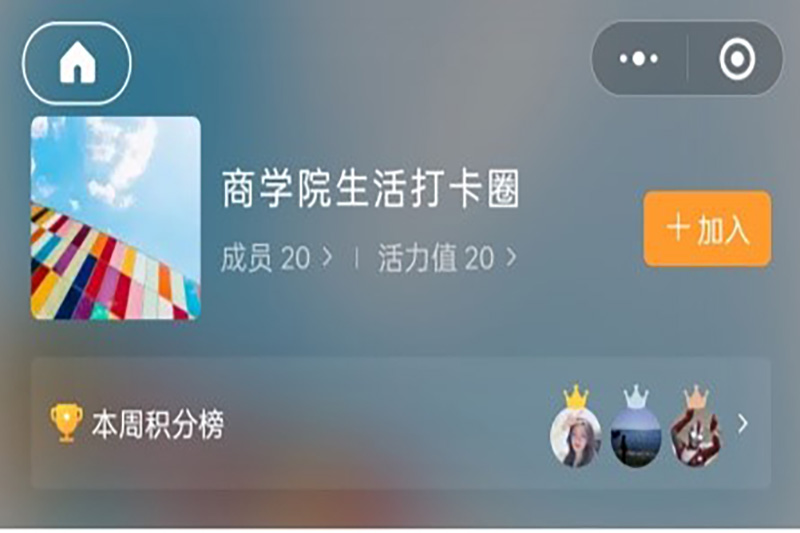View 活力值 20 details
The image size is (800, 533).
point(447,259)
